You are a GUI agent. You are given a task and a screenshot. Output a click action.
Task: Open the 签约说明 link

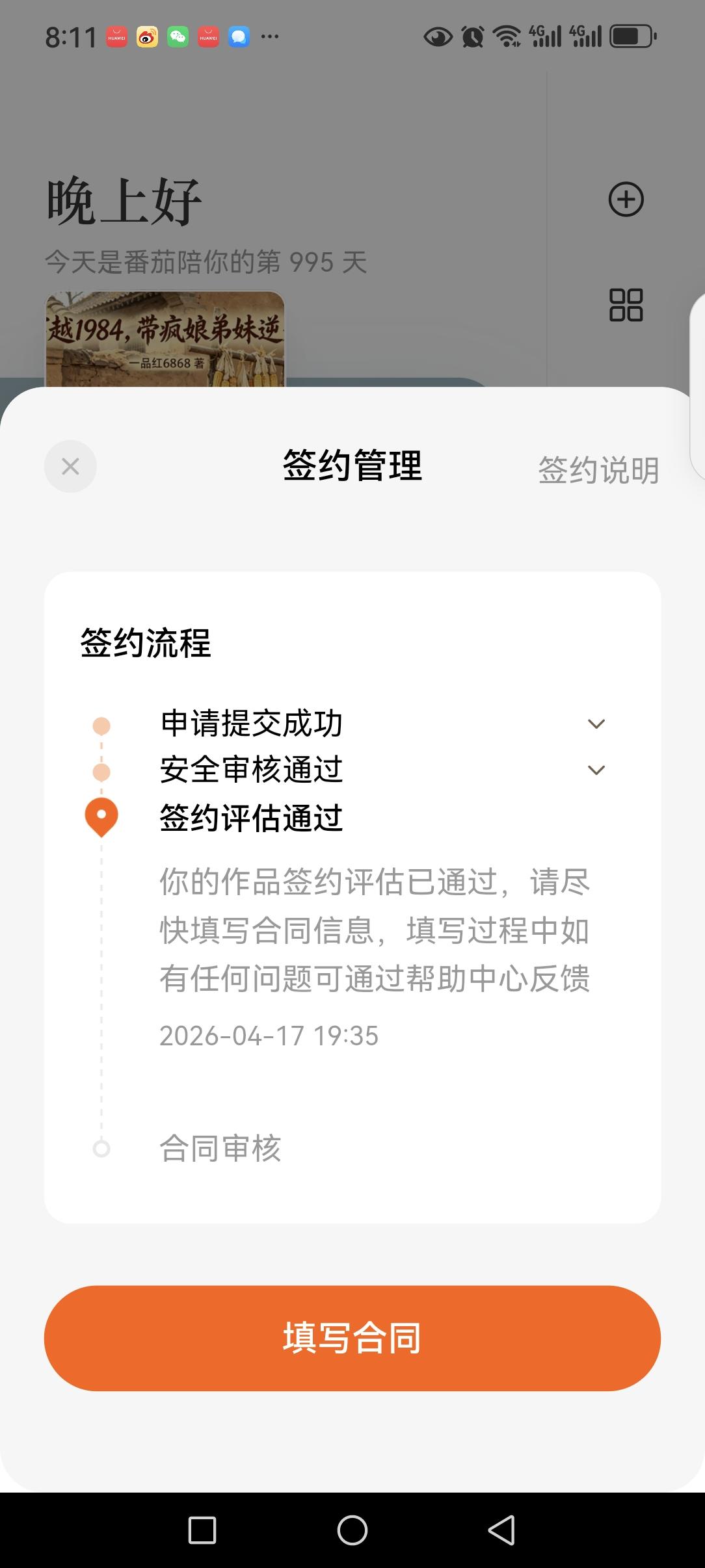(598, 471)
